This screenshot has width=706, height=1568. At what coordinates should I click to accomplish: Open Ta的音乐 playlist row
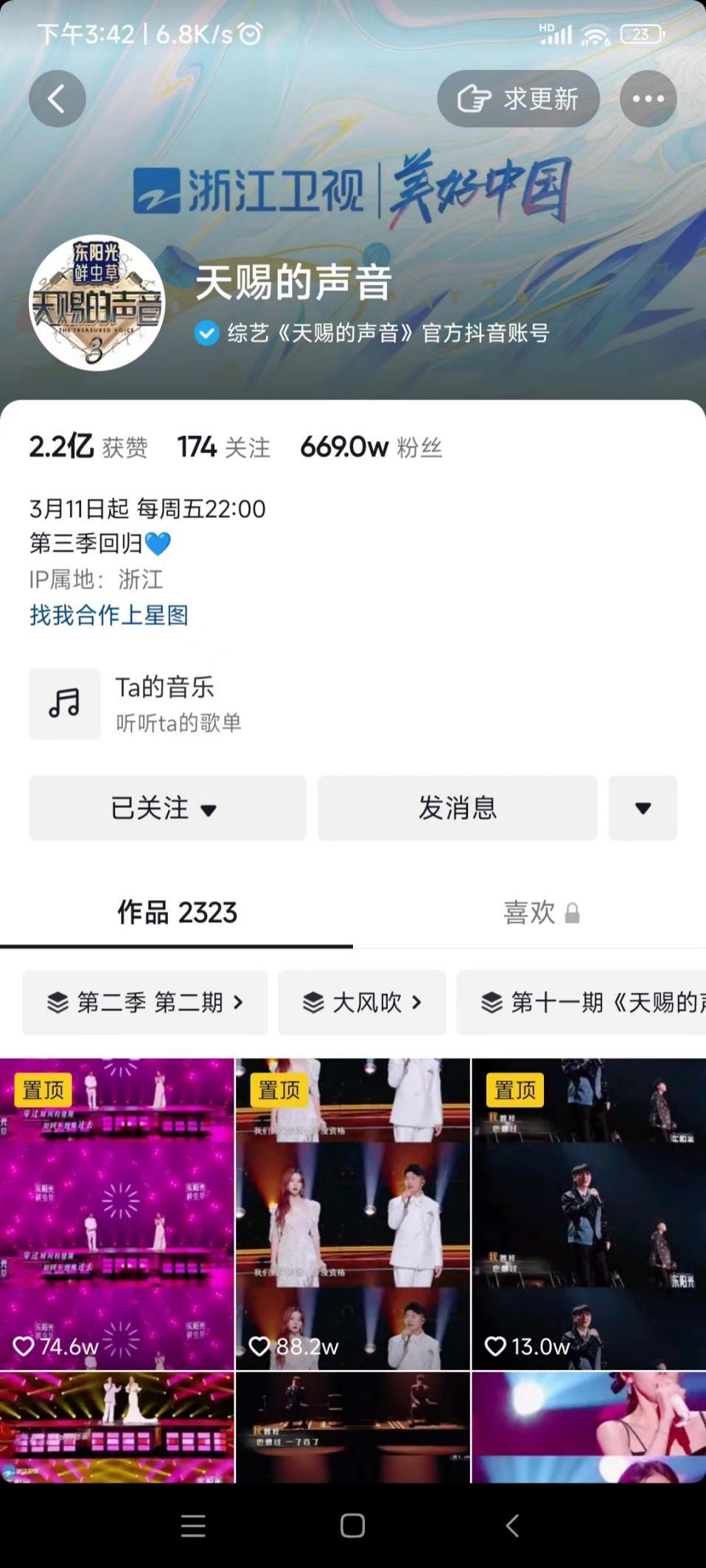point(177,703)
